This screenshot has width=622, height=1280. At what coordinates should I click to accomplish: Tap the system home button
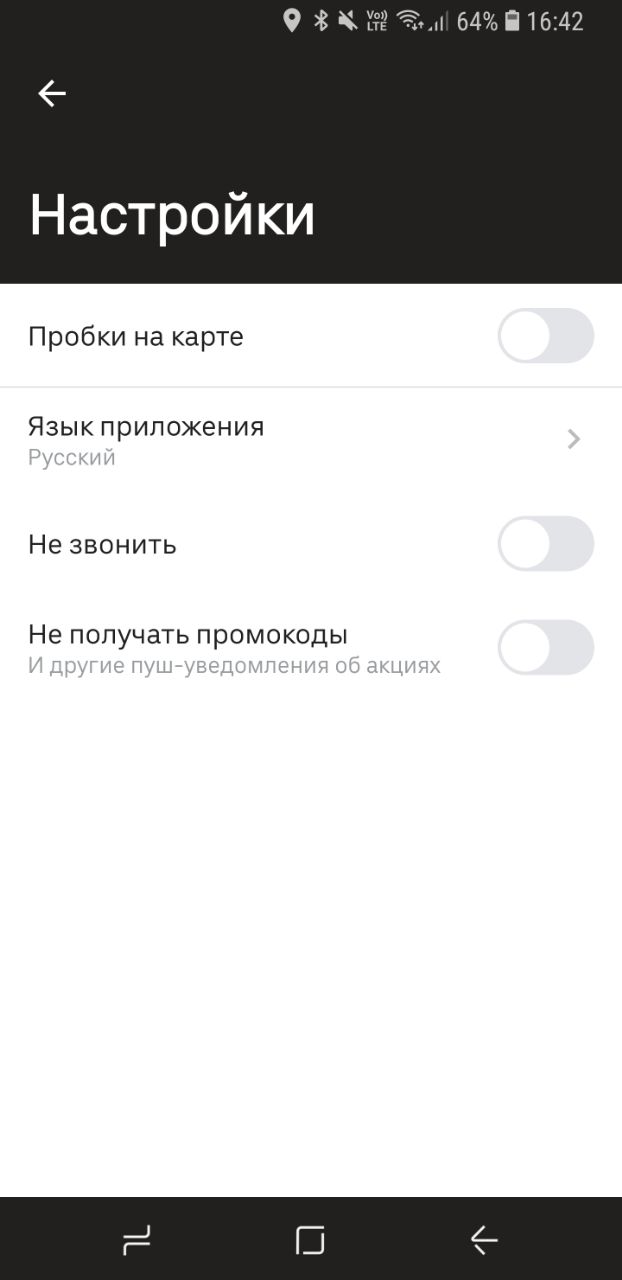tap(311, 1241)
